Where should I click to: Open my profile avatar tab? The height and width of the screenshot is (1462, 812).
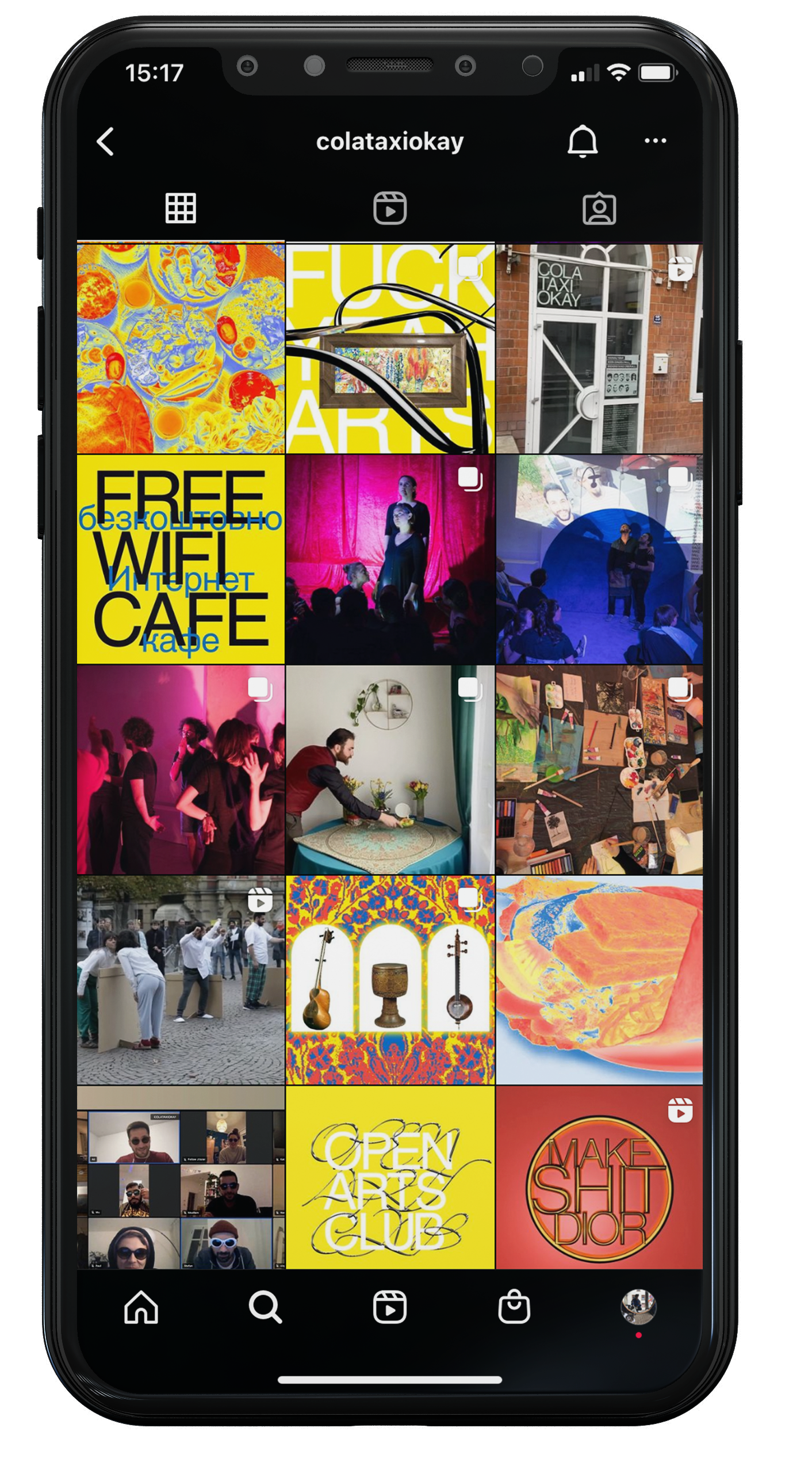tap(638, 1306)
